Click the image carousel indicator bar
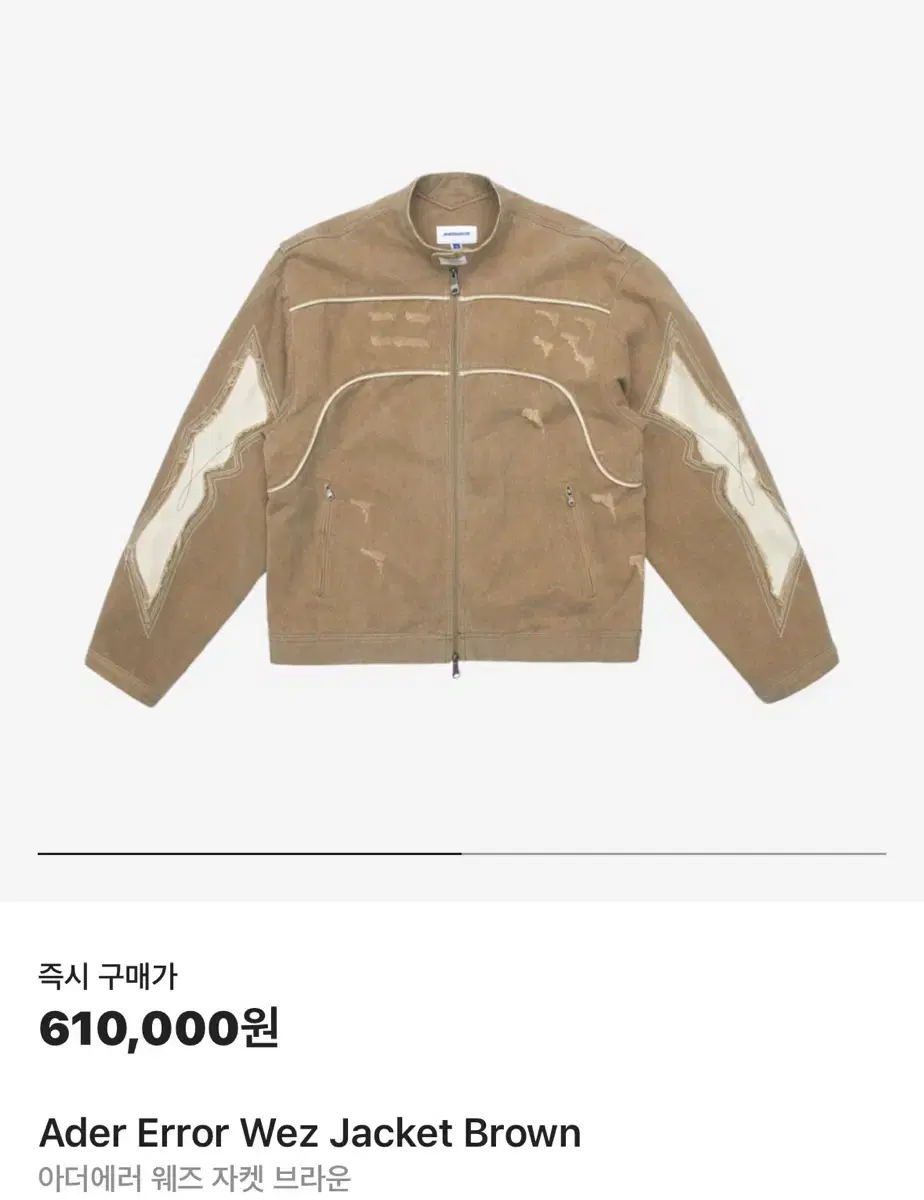924x1200 pixels. coord(460,851)
